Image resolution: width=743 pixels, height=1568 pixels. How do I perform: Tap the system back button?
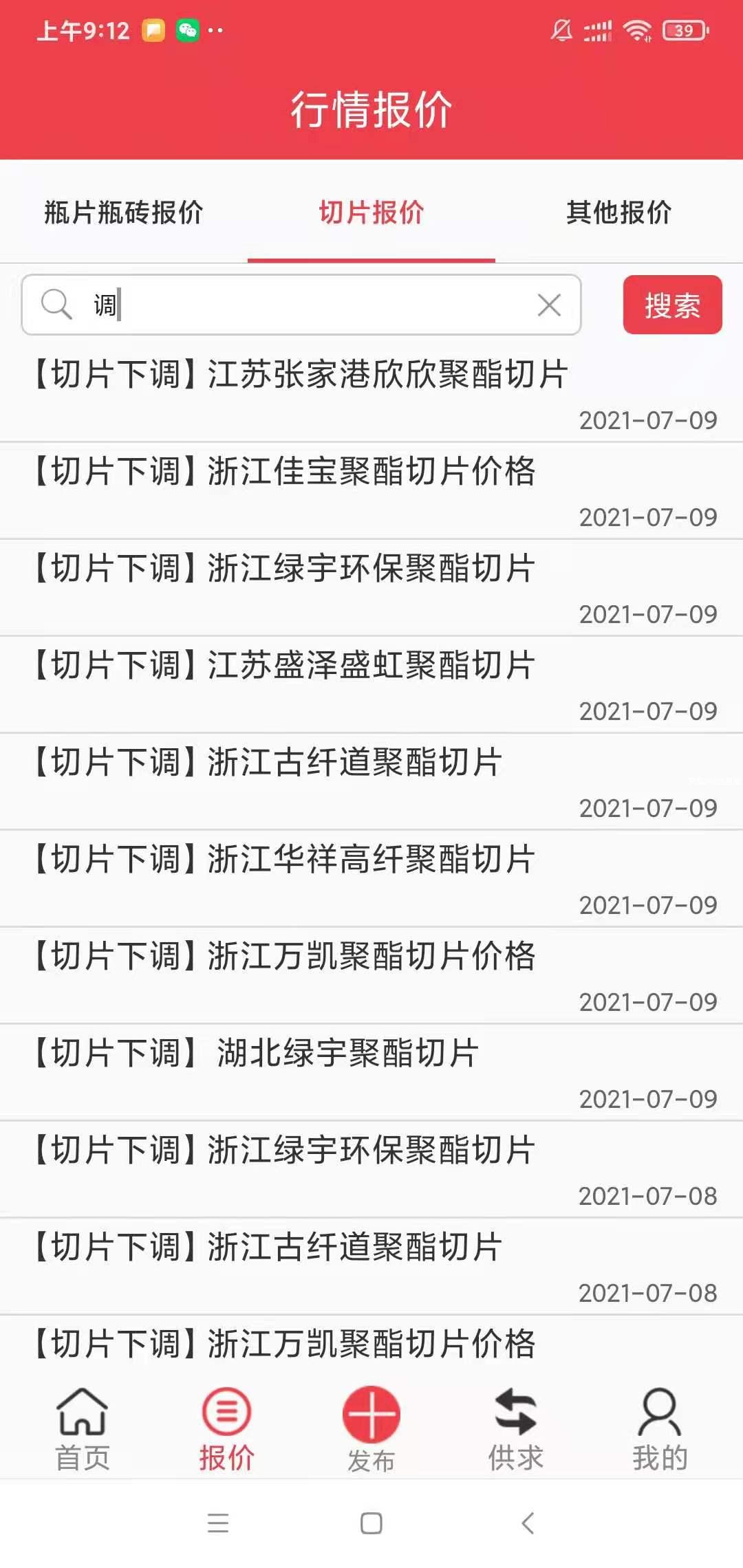point(528,1523)
